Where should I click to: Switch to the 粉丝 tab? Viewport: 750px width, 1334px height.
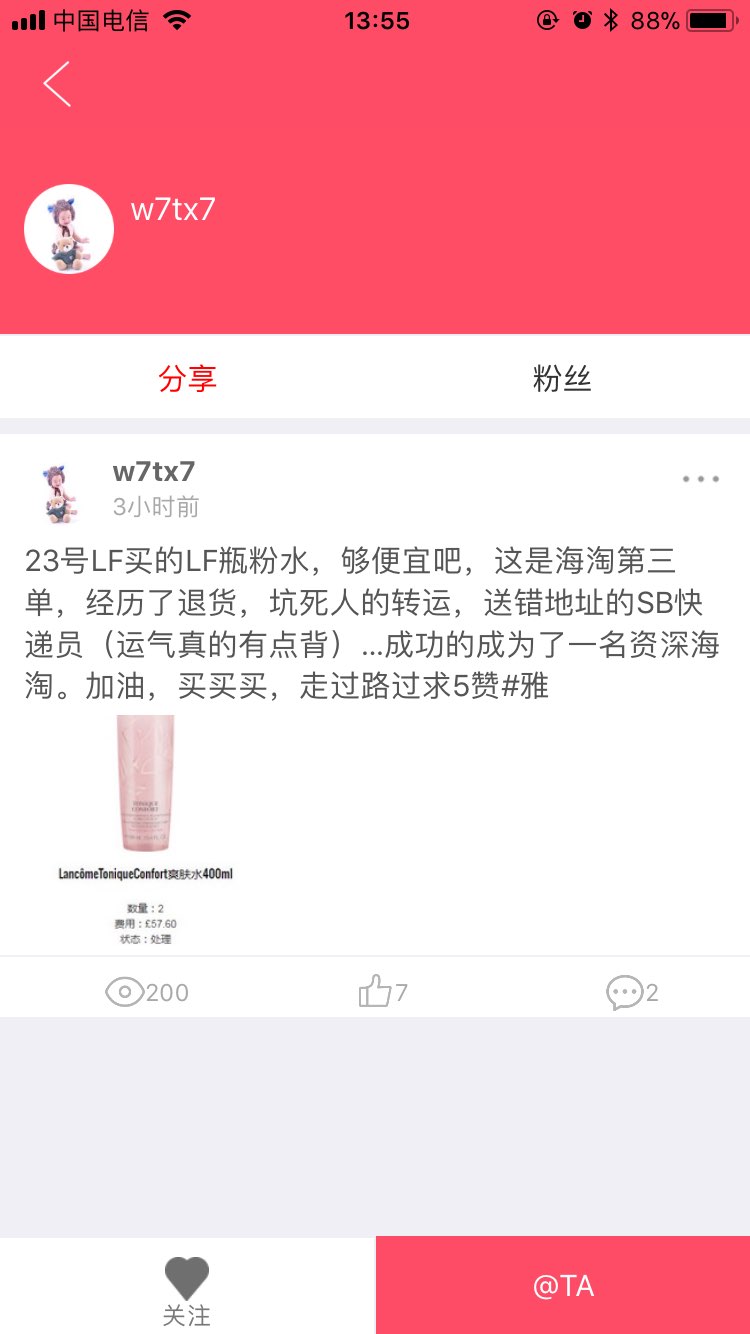[562, 378]
